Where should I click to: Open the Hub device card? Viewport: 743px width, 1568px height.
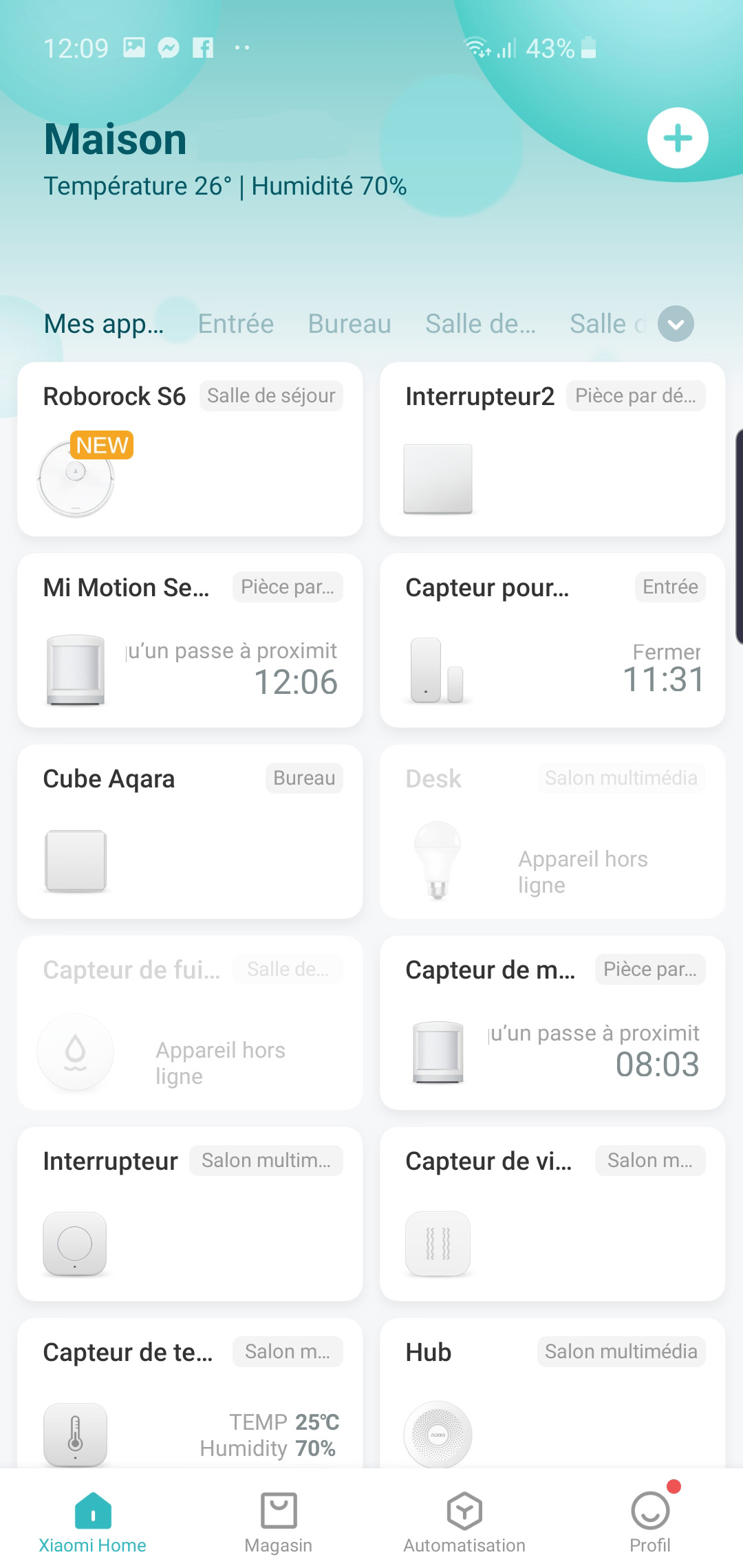click(552, 1393)
